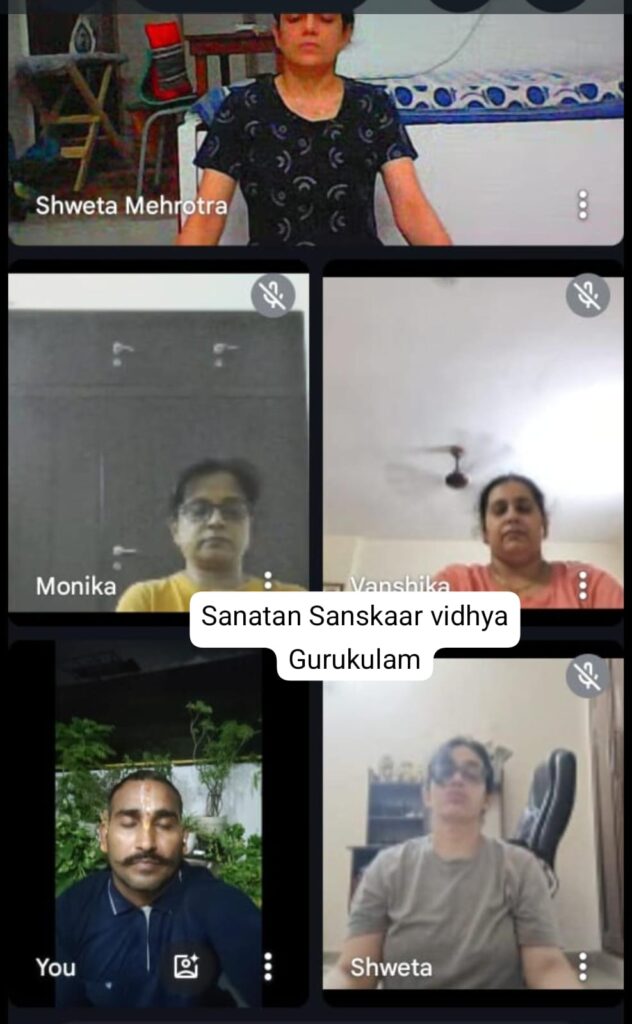
Task: Open three-dot menu on Shweta's tile
Action: tap(583, 966)
